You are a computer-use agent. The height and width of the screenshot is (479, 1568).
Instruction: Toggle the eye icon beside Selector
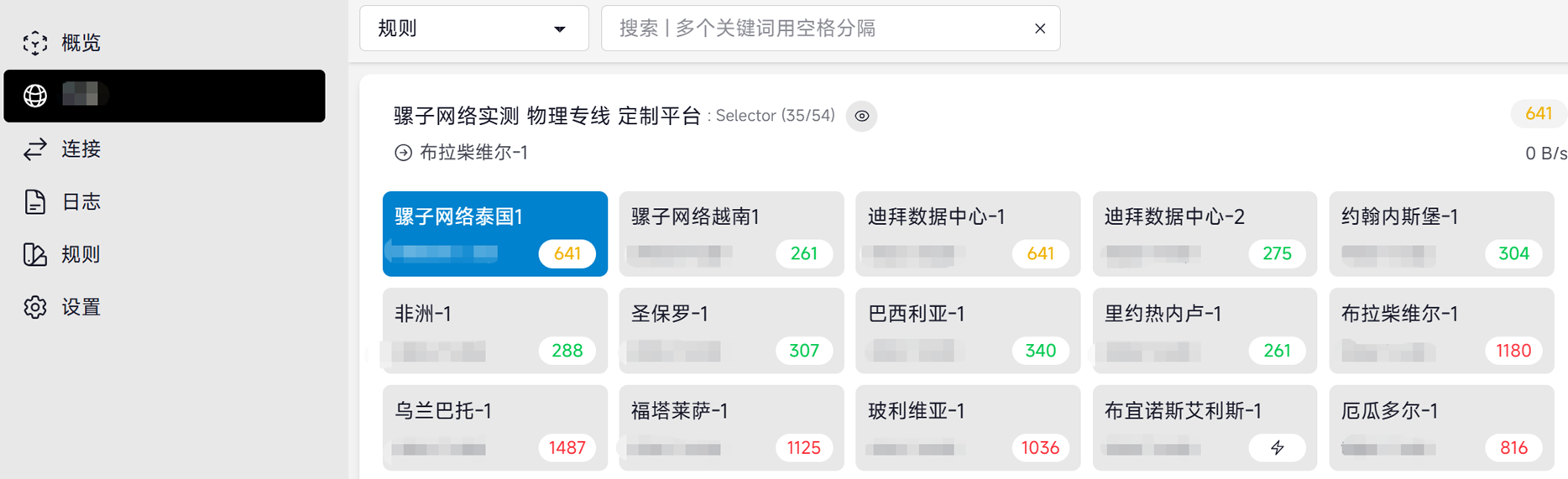861,117
